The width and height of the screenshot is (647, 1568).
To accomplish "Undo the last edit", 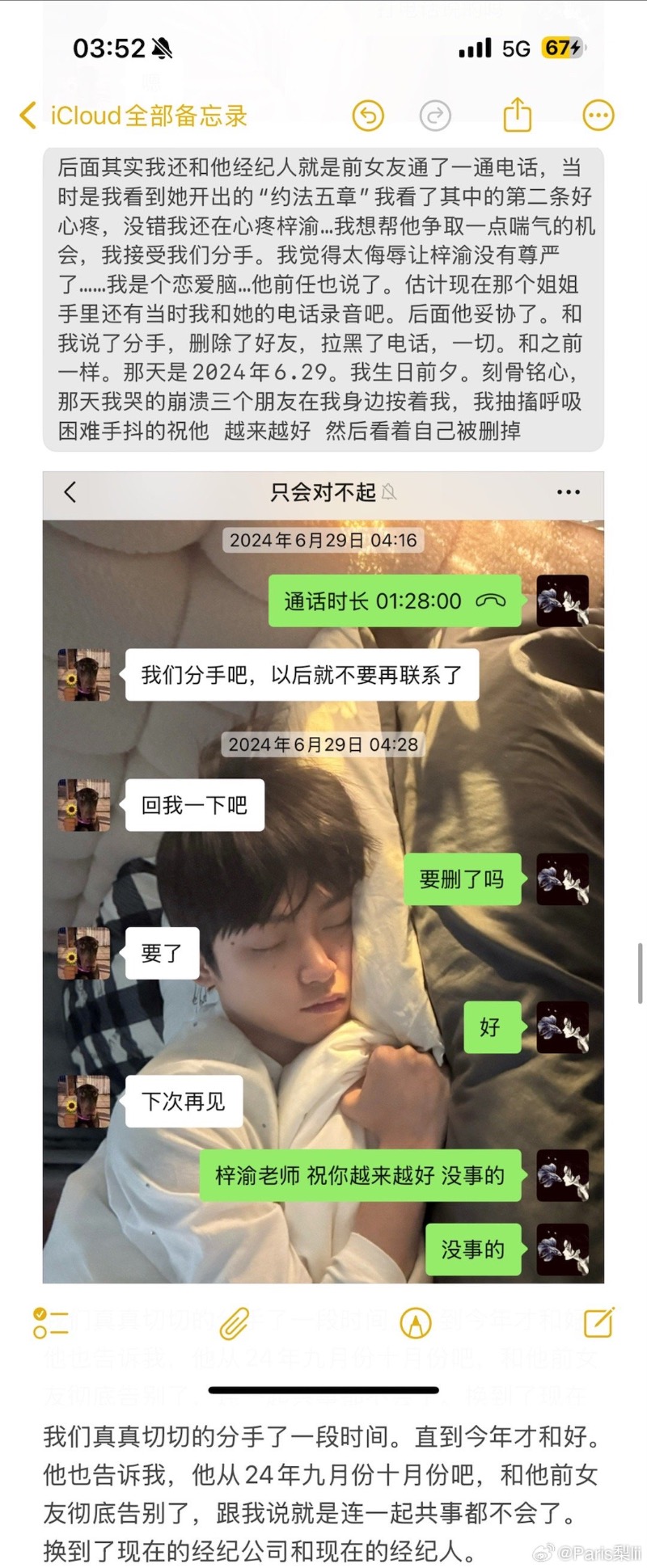I will 368,116.
